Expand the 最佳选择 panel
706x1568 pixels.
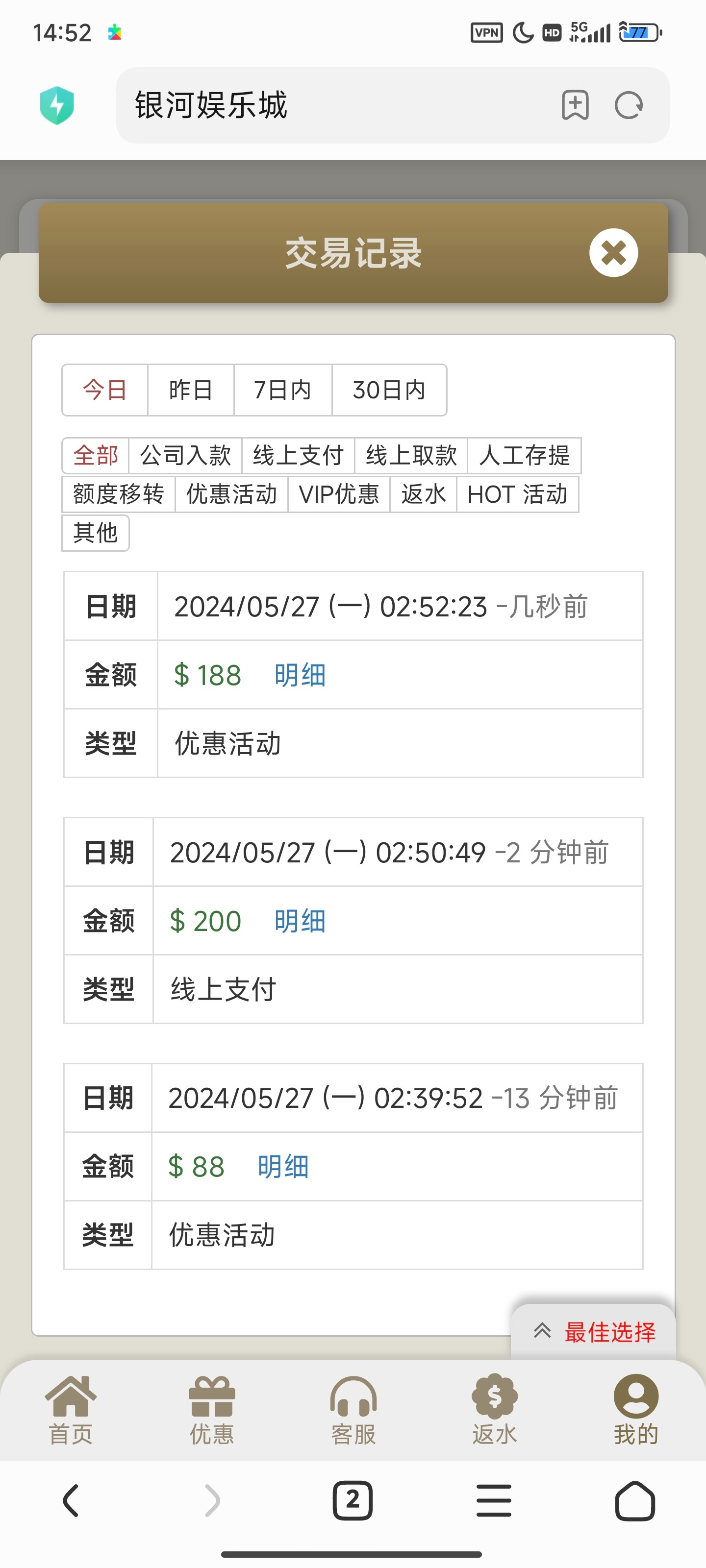coord(595,1332)
